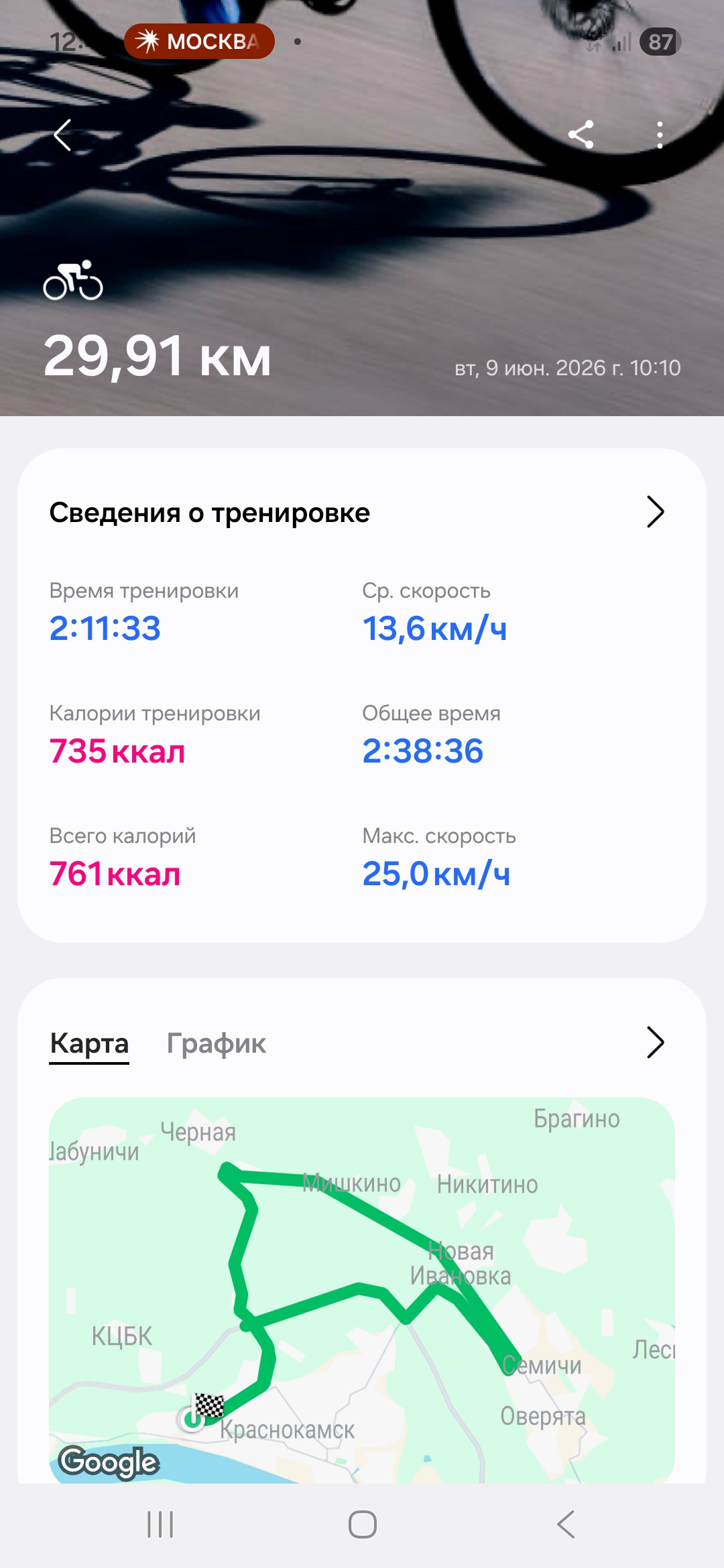Open recent apps from navigation bar
Viewport: 724px width, 1568px height.
(160, 1524)
